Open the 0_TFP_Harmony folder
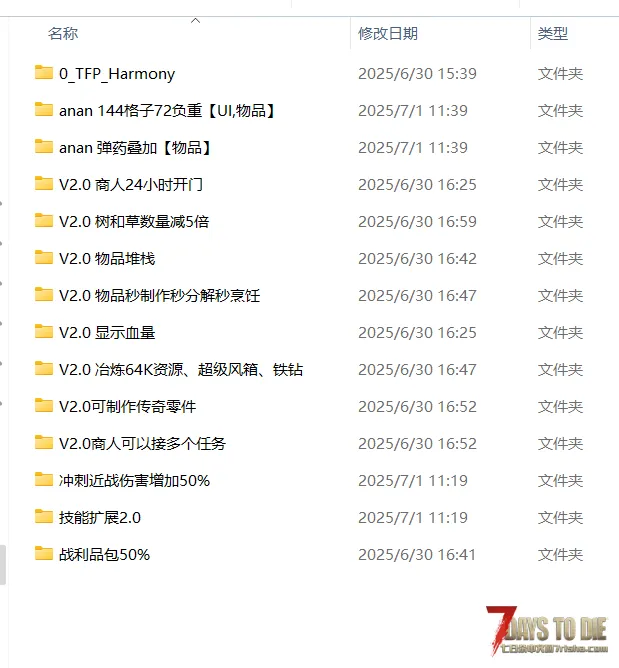619x668 pixels. [116, 74]
